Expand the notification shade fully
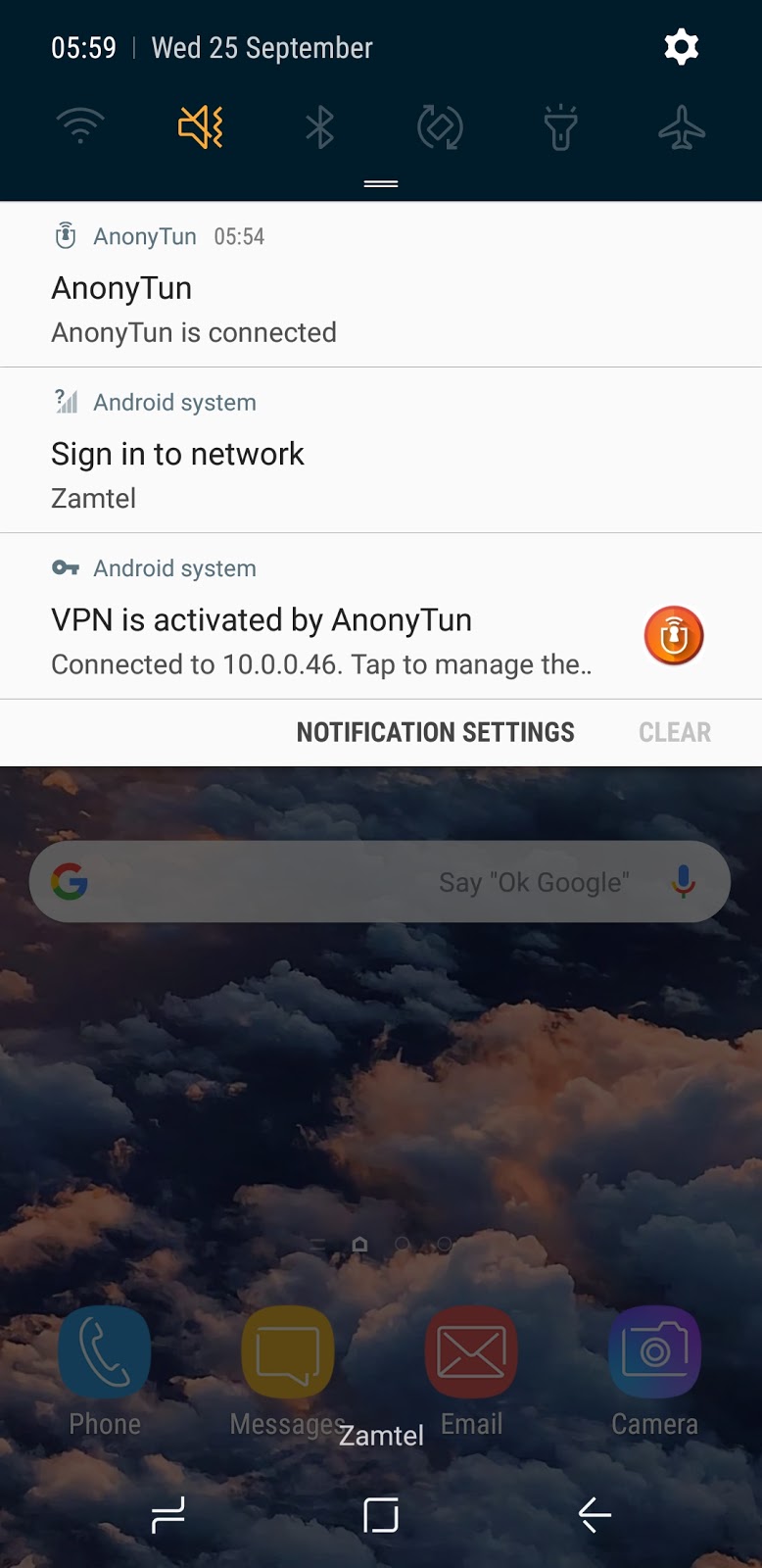This screenshot has width=762, height=1568. tap(381, 182)
